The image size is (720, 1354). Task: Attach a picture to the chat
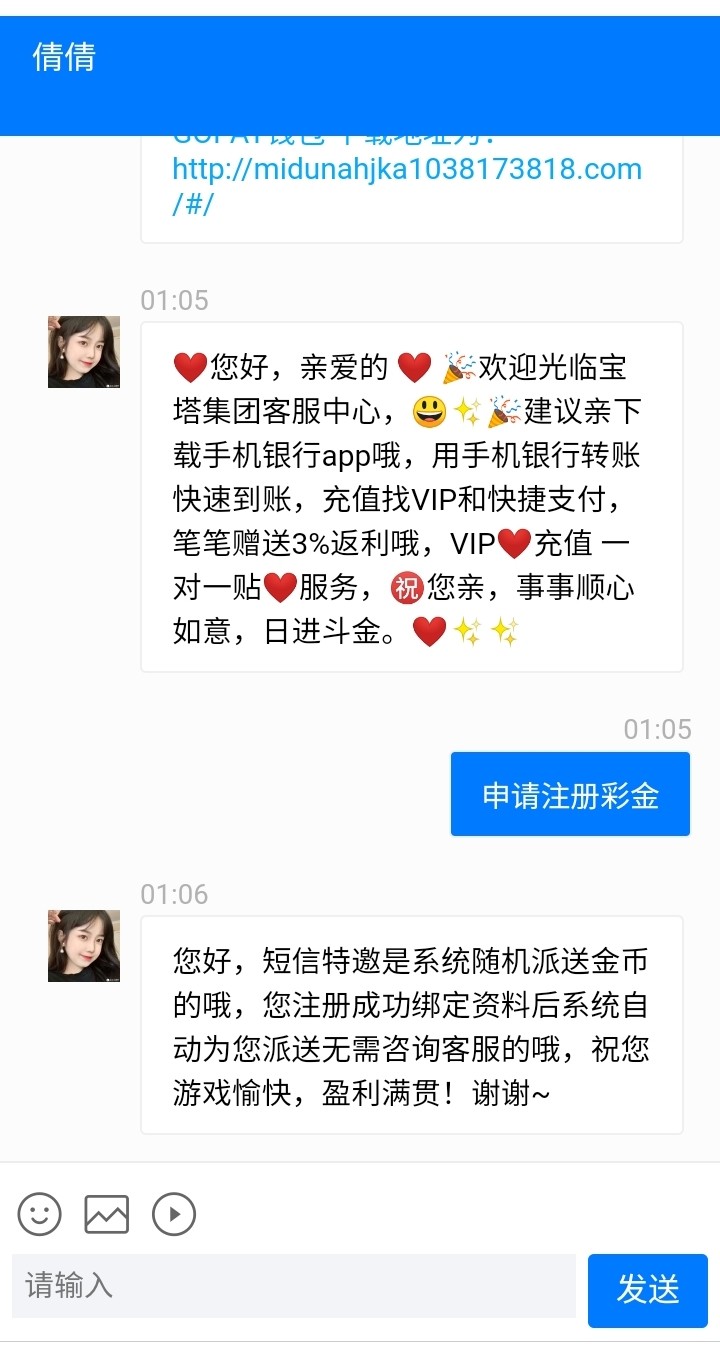pyautogui.click(x=106, y=1214)
